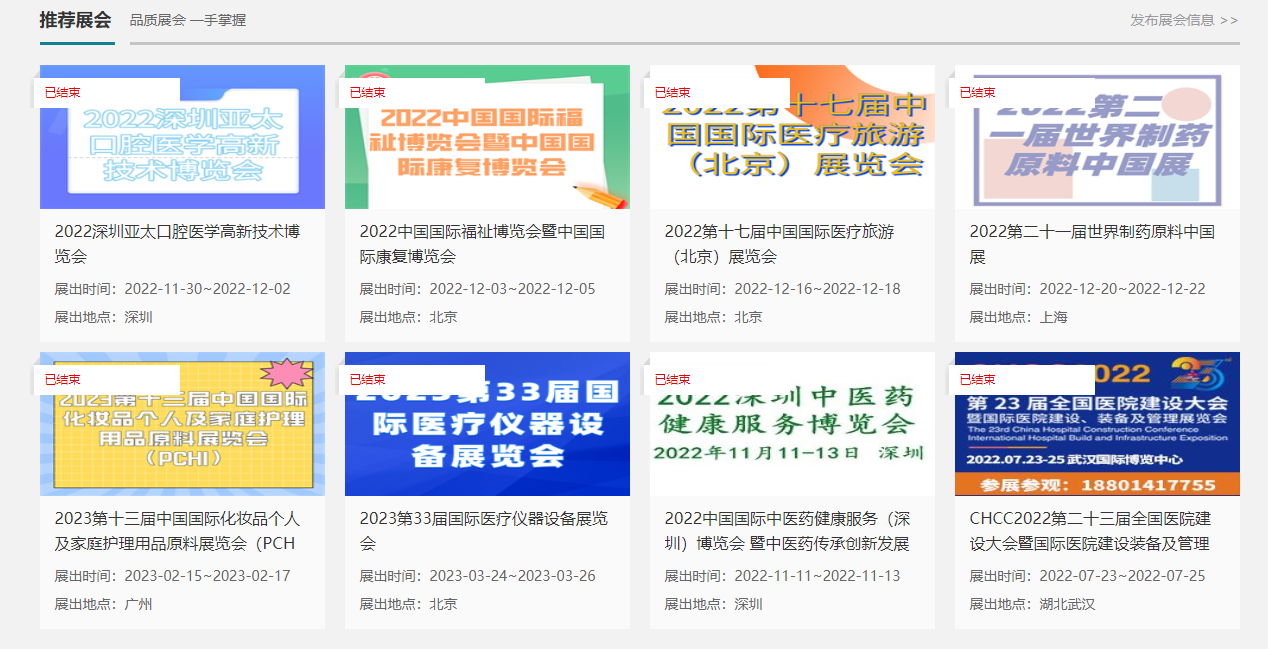The width and height of the screenshot is (1268, 649).
Task: Open the 2022深圳亚太口腔医学高新技术博览会 card
Action: [177, 244]
